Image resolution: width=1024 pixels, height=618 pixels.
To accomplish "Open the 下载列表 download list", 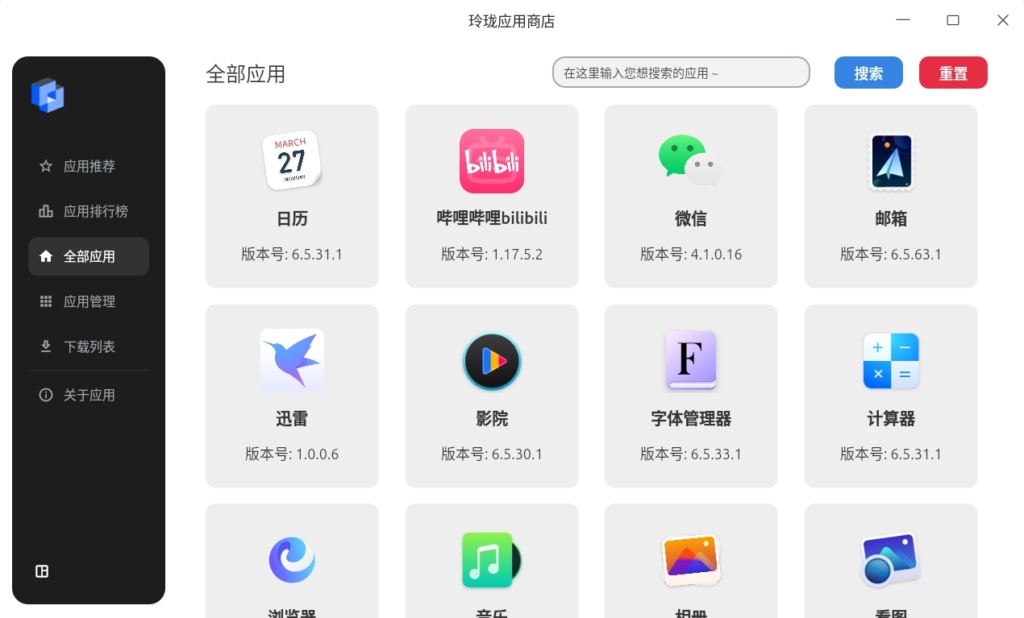I will click(x=89, y=346).
